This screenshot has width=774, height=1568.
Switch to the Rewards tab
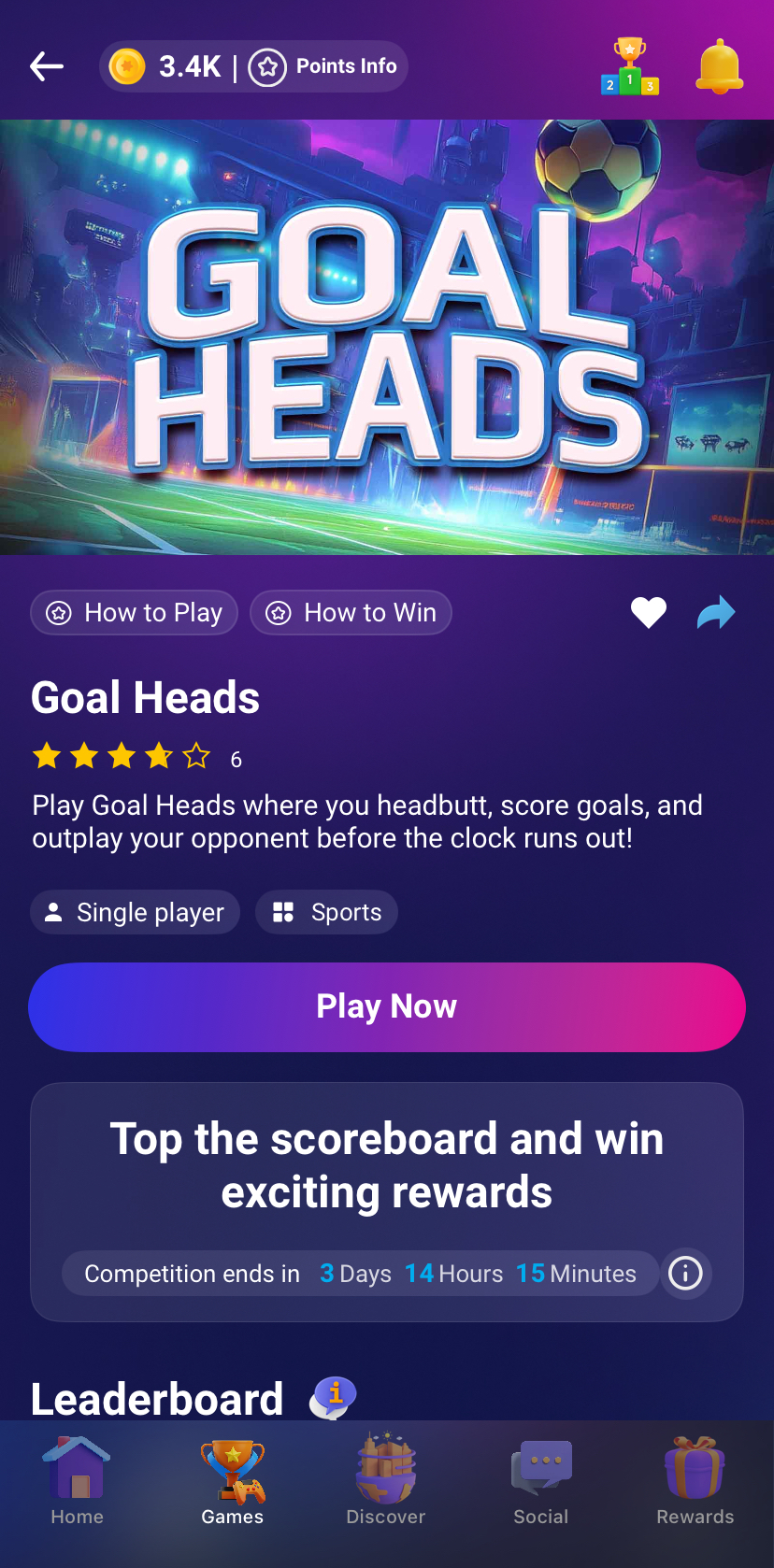click(x=695, y=1481)
